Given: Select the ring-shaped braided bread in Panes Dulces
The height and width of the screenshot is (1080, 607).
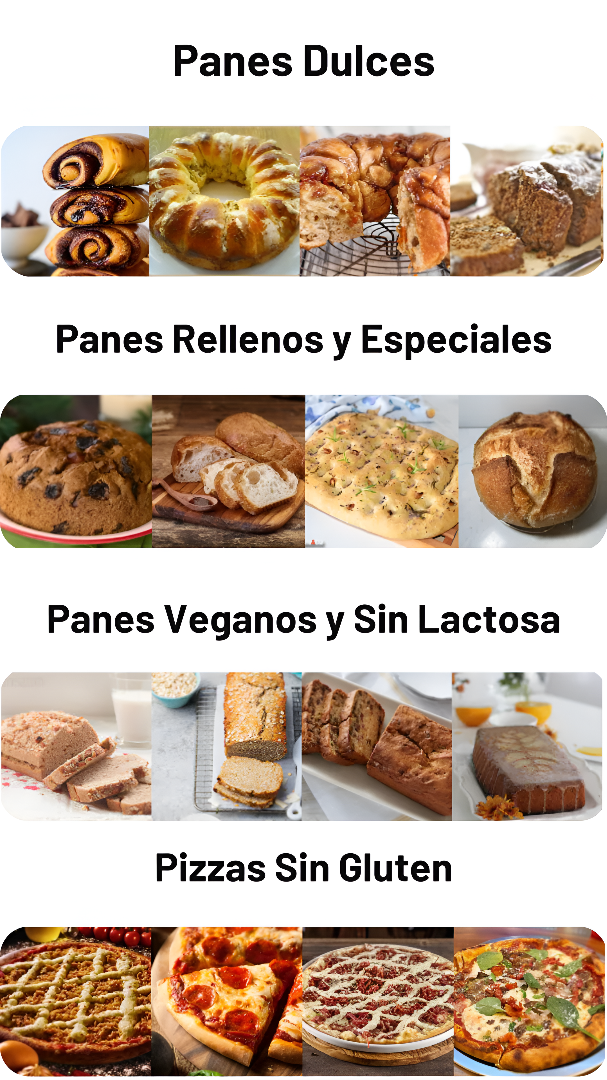Looking at the screenshot, I should pos(225,201).
